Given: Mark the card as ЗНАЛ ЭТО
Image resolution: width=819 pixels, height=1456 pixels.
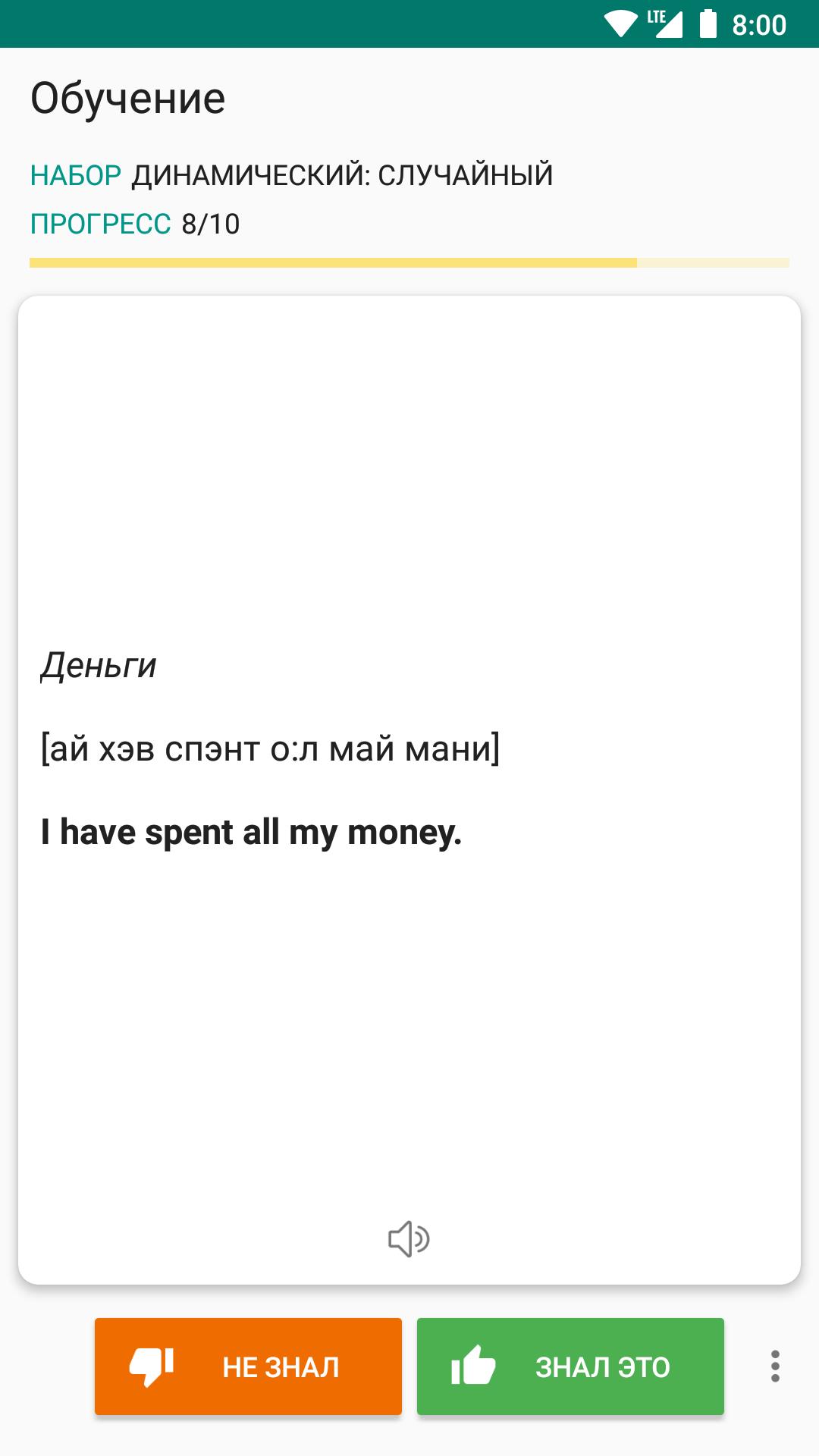Looking at the screenshot, I should (x=570, y=1367).
